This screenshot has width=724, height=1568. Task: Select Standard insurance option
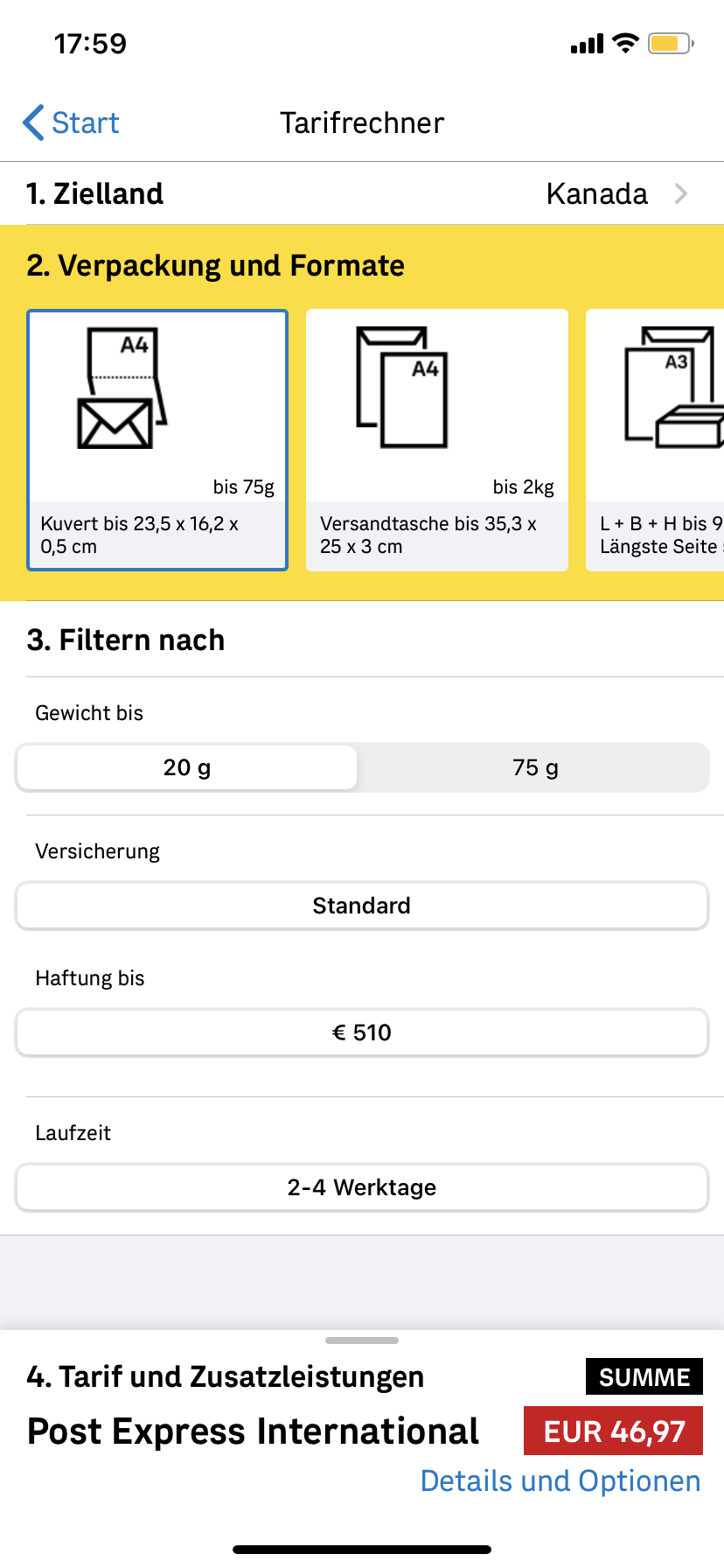(x=362, y=906)
